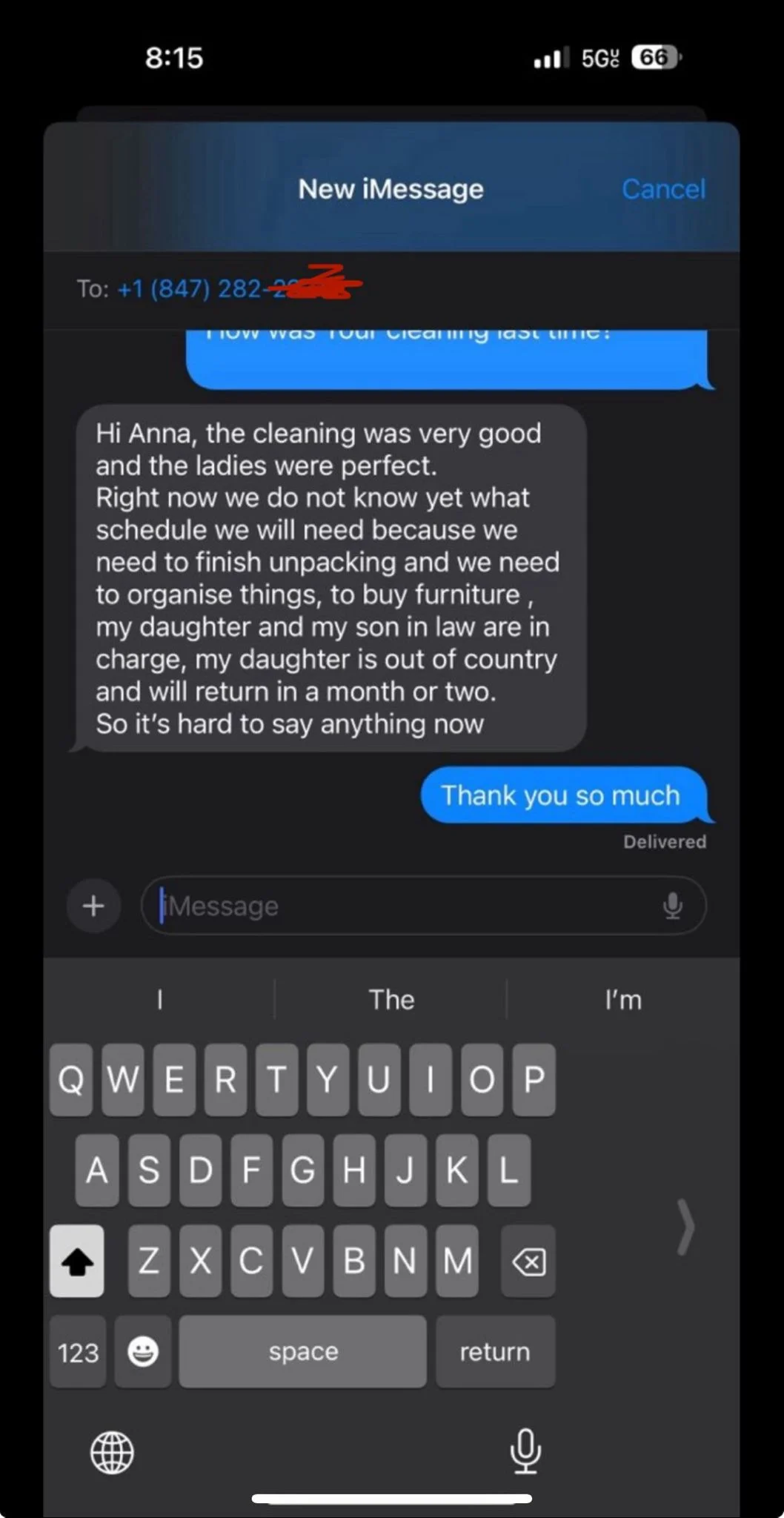Toggle the shift key
Viewport: 784px width, 1518px height.
pyautogui.click(x=77, y=1261)
